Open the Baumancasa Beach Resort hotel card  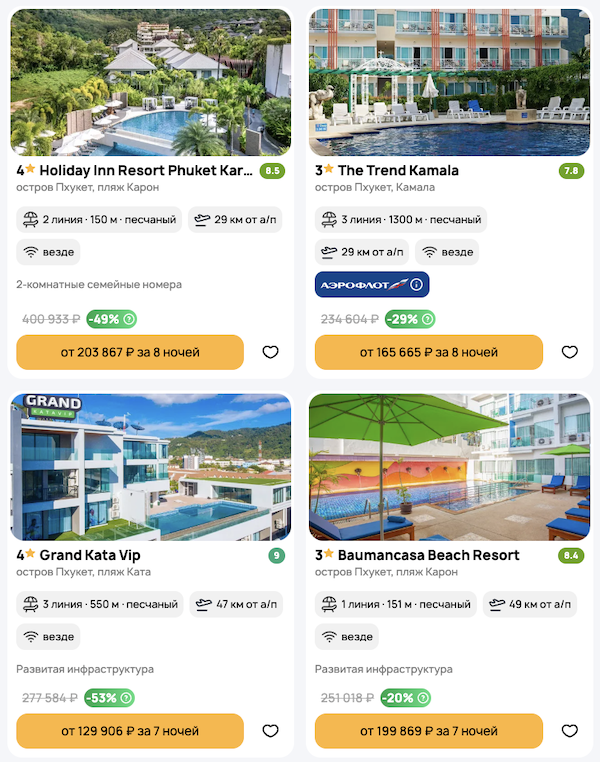(429, 555)
